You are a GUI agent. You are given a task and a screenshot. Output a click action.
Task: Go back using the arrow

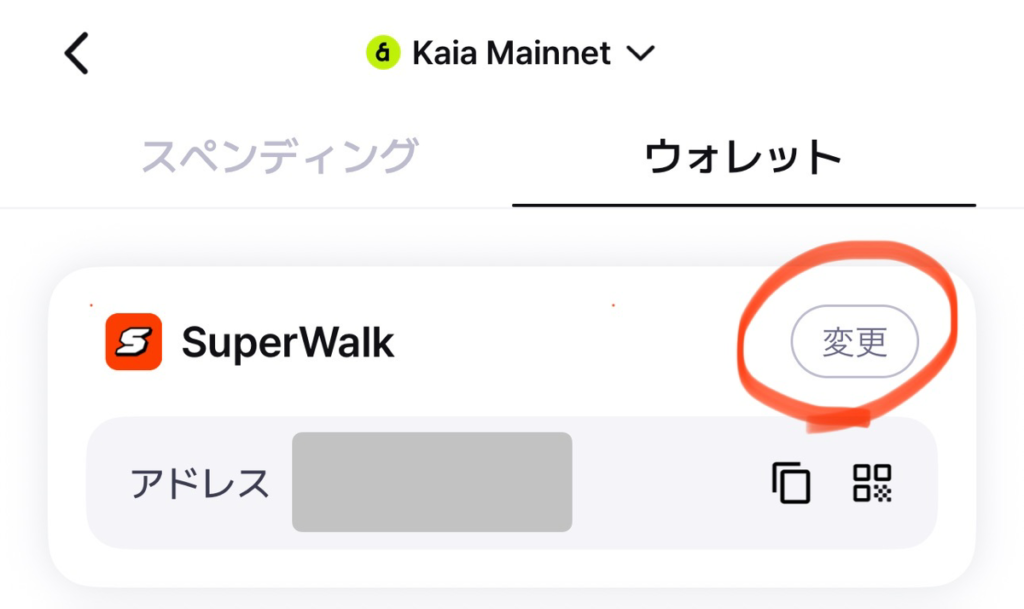[77, 53]
